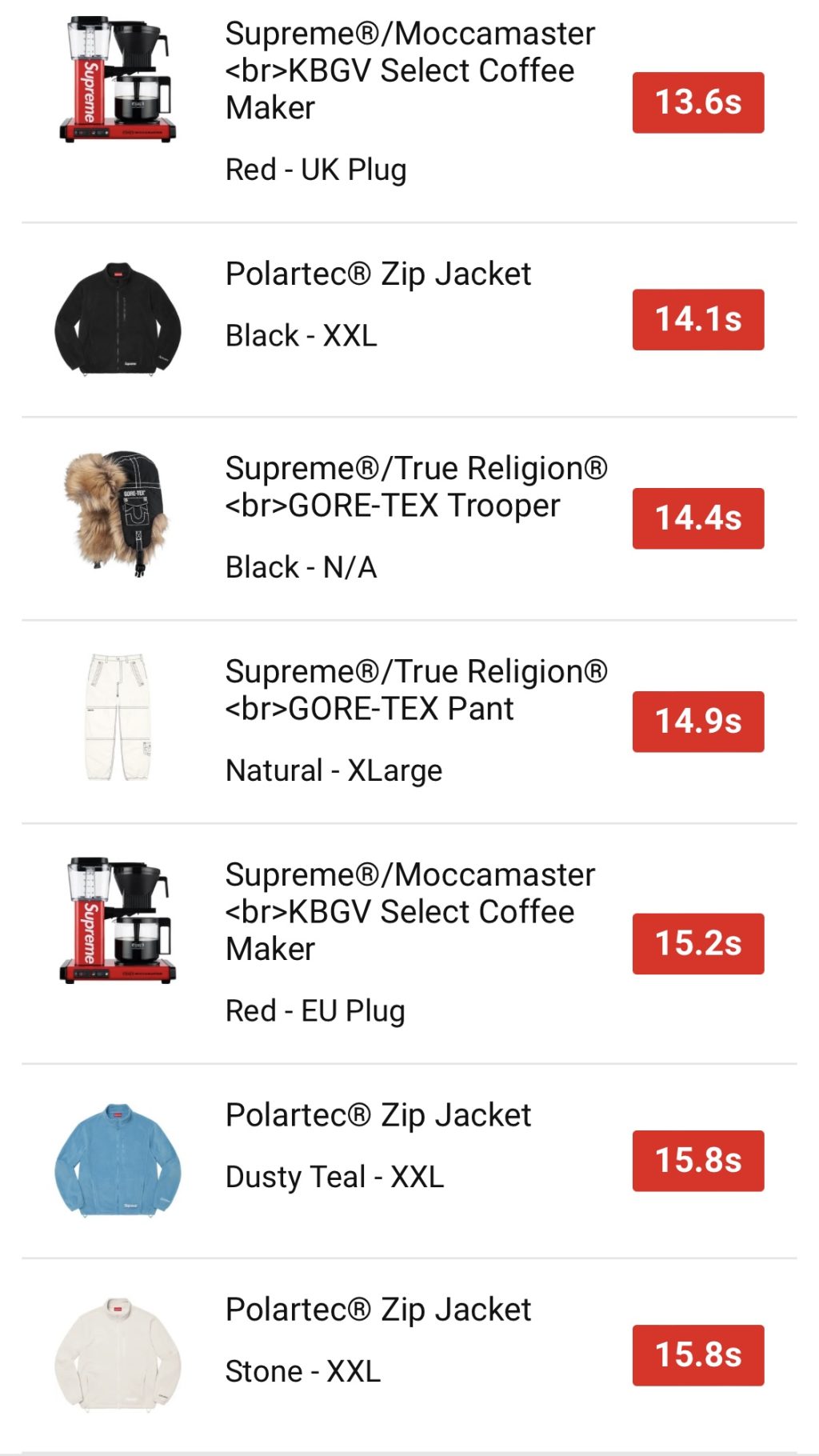
Task: Open the Natural GORE-TEX Pant image
Action: point(120,716)
